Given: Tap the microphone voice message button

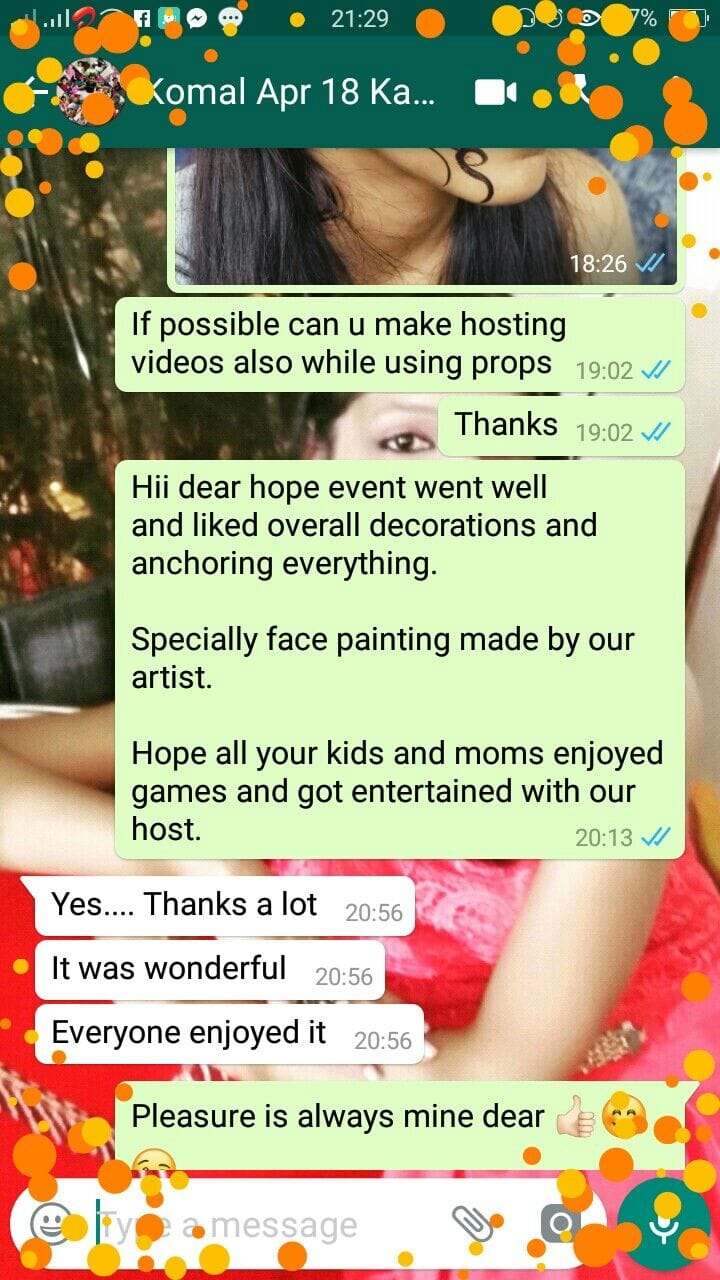Looking at the screenshot, I should tap(665, 1223).
